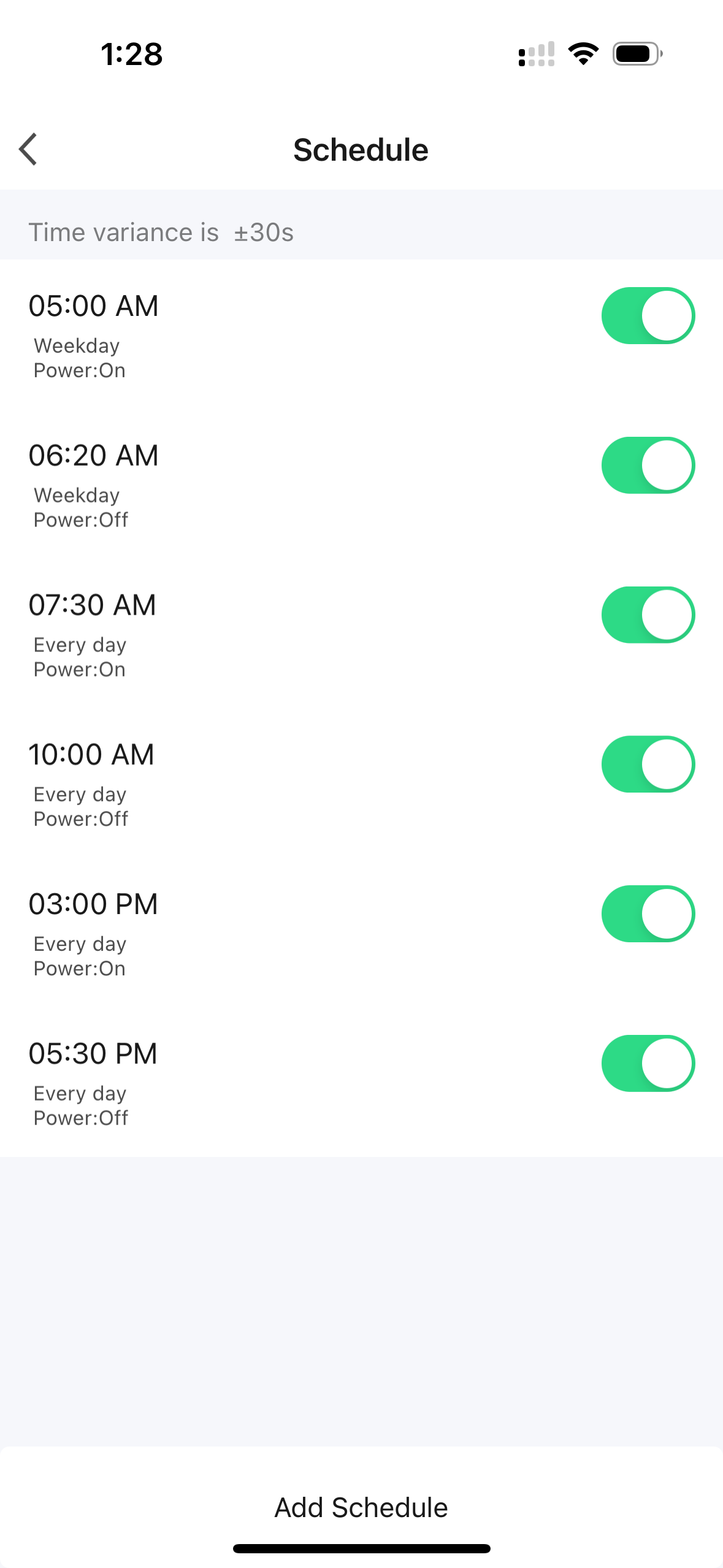Toggle the 05:30 PM Power:Off schedule
The height and width of the screenshot is (1568, 723).
pos(648,1063)
